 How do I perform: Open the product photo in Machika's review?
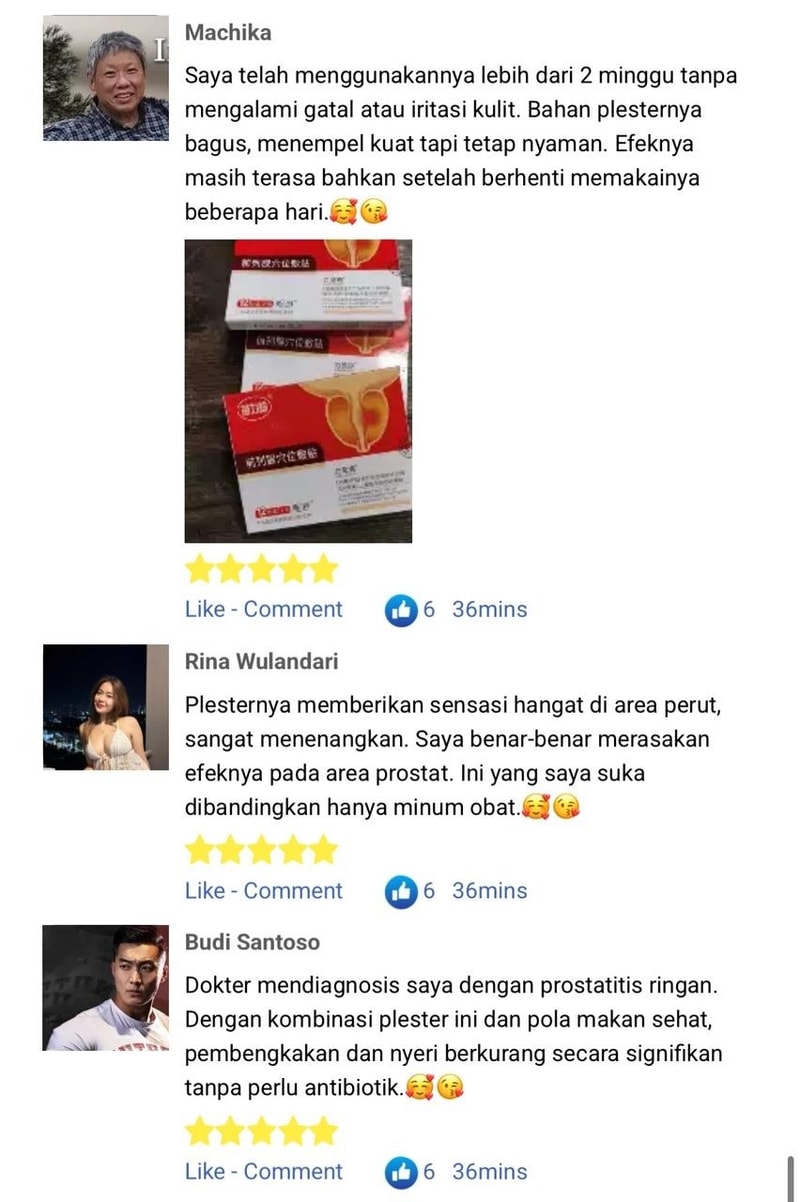pos(298,391)
